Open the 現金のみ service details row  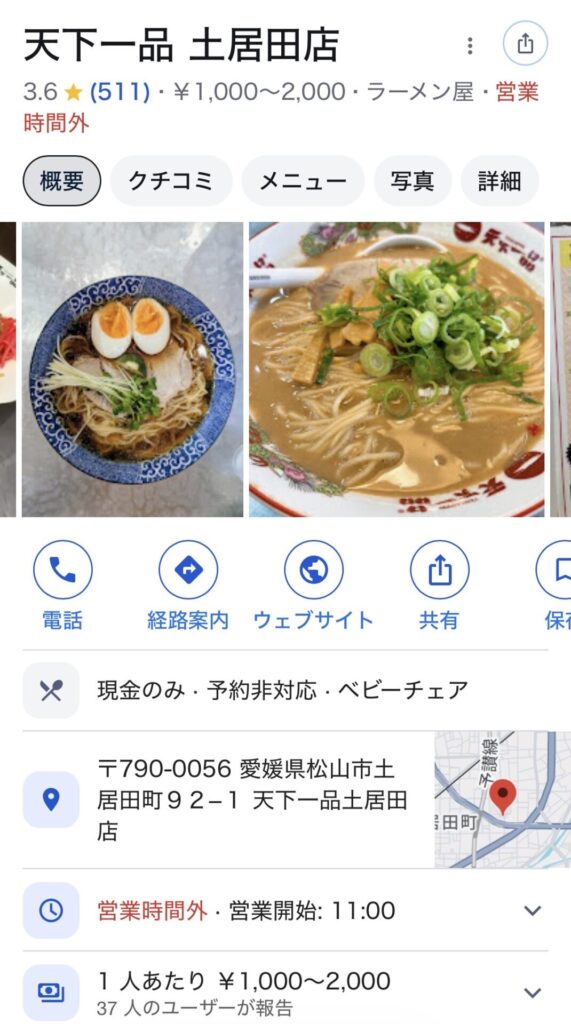(286, 690)
